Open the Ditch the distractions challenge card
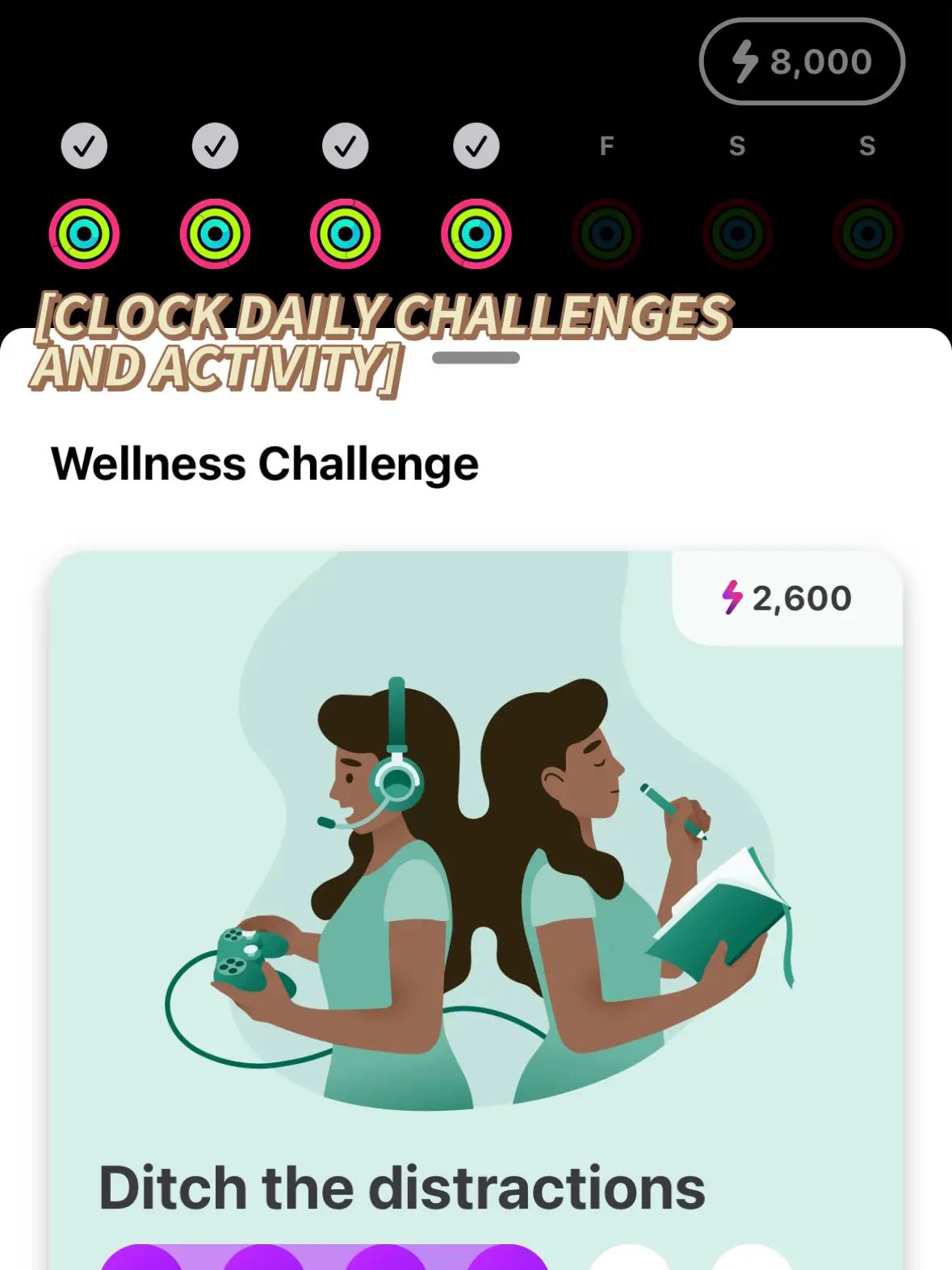The height and width of the screenshot is (1270, 952). point(475,889)
